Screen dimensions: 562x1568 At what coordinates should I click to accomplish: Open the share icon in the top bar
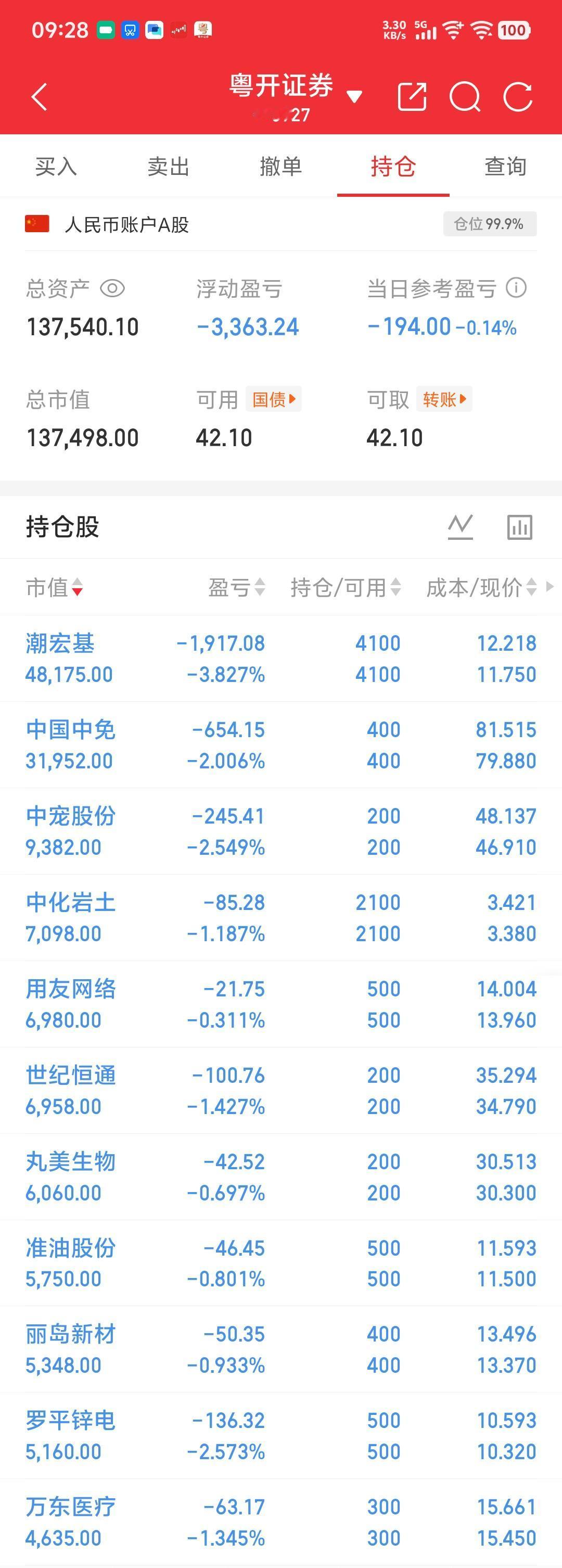click(412, 96)
